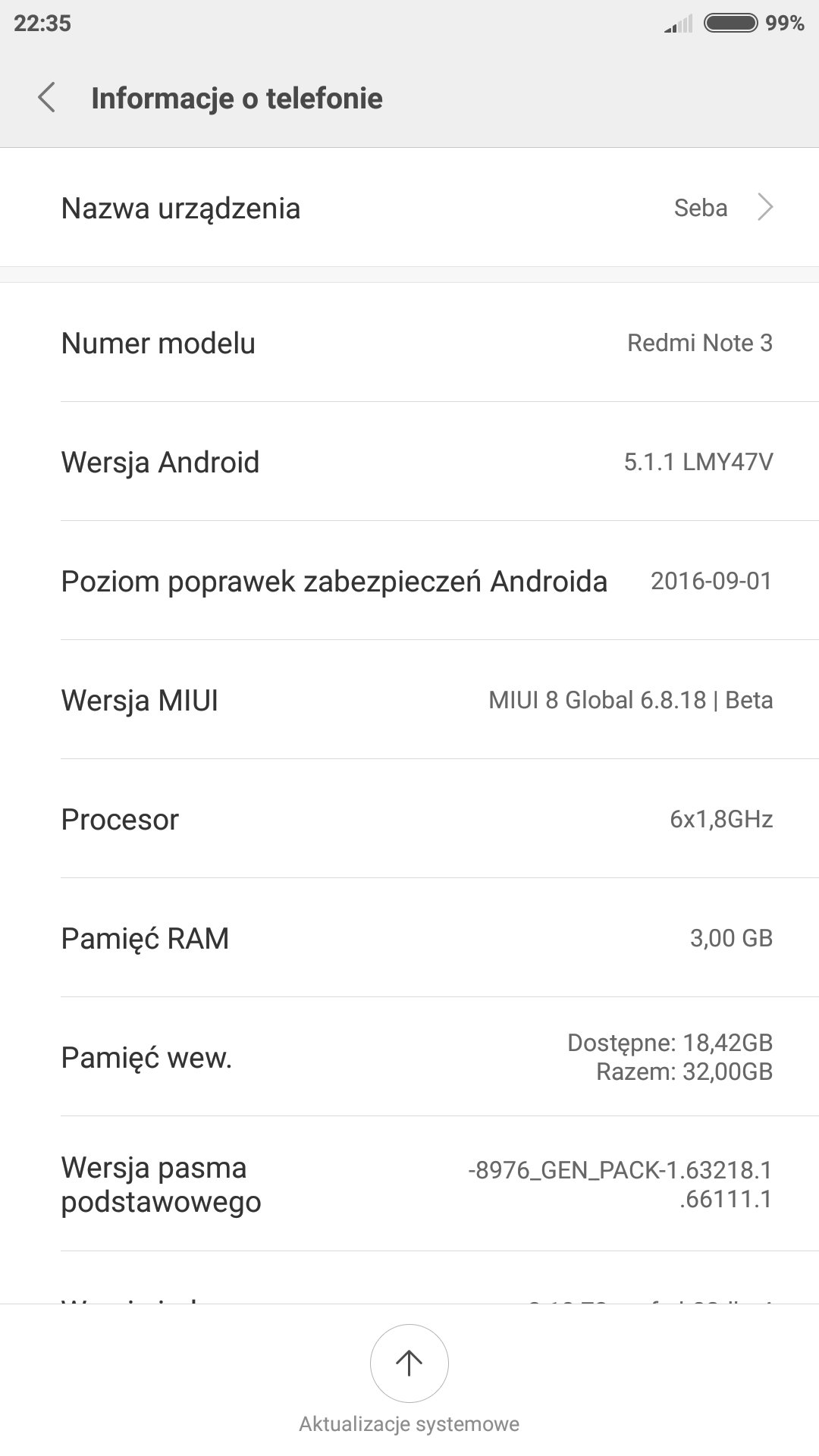The width and height of the screenshot is (819, 1456).
Task: Open Nazwa urządzenia setting
Action: pos(409,208)
